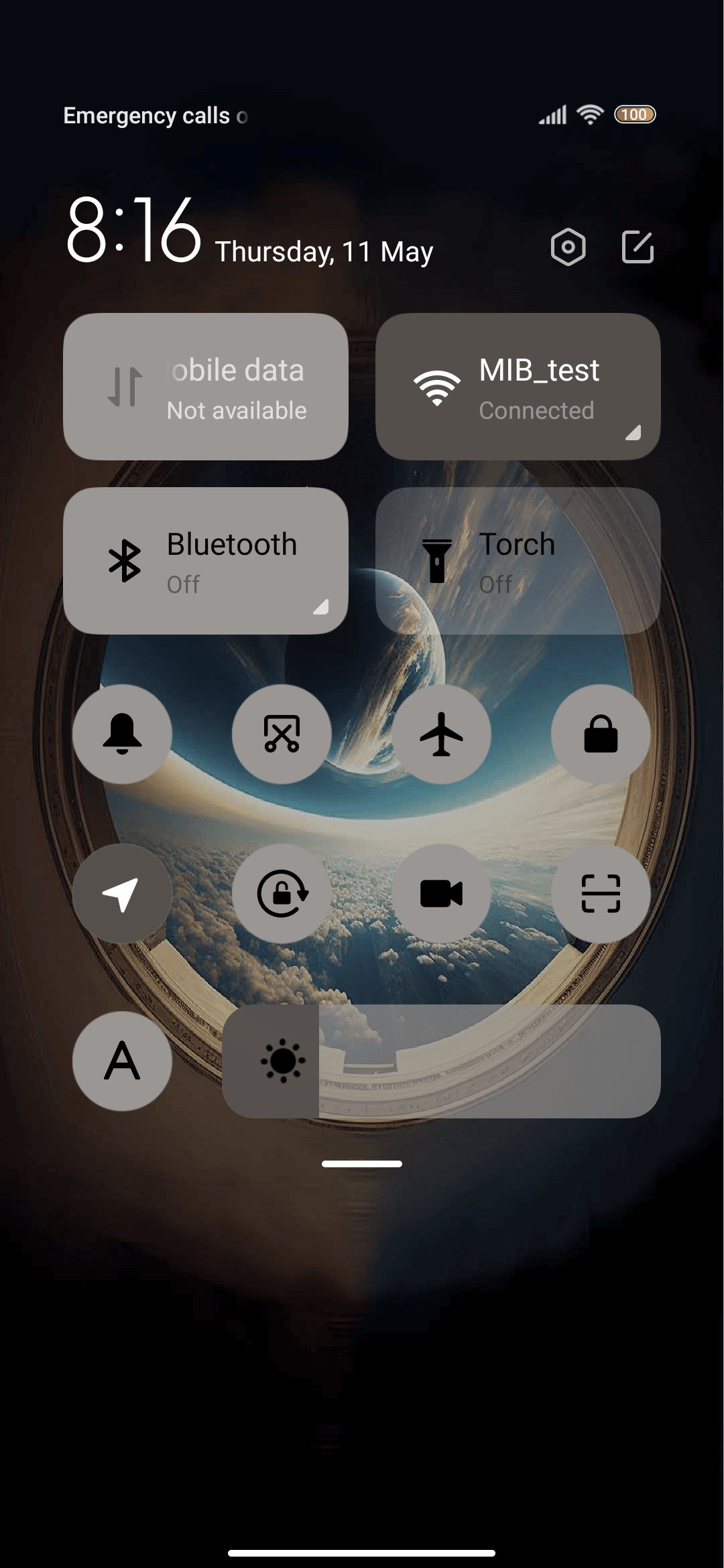724x1568 pixels.
Task: Tap the brightness slider
Action: tap(441, 1061)
